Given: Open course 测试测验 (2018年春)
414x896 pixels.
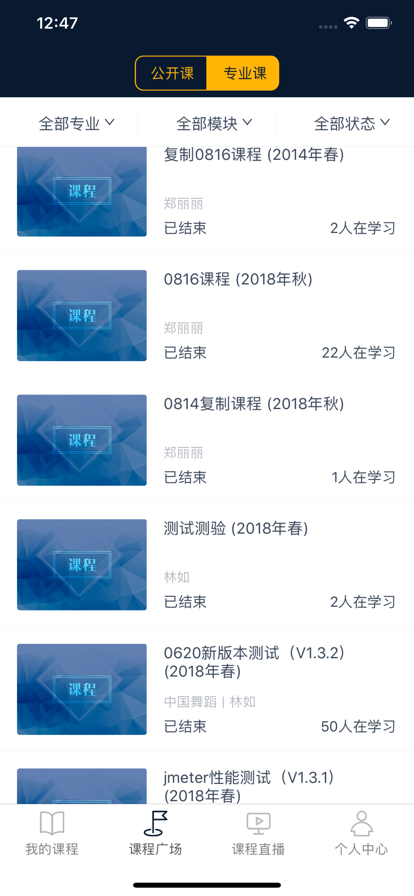Looking at the screenshot, I should coord(207,565).
